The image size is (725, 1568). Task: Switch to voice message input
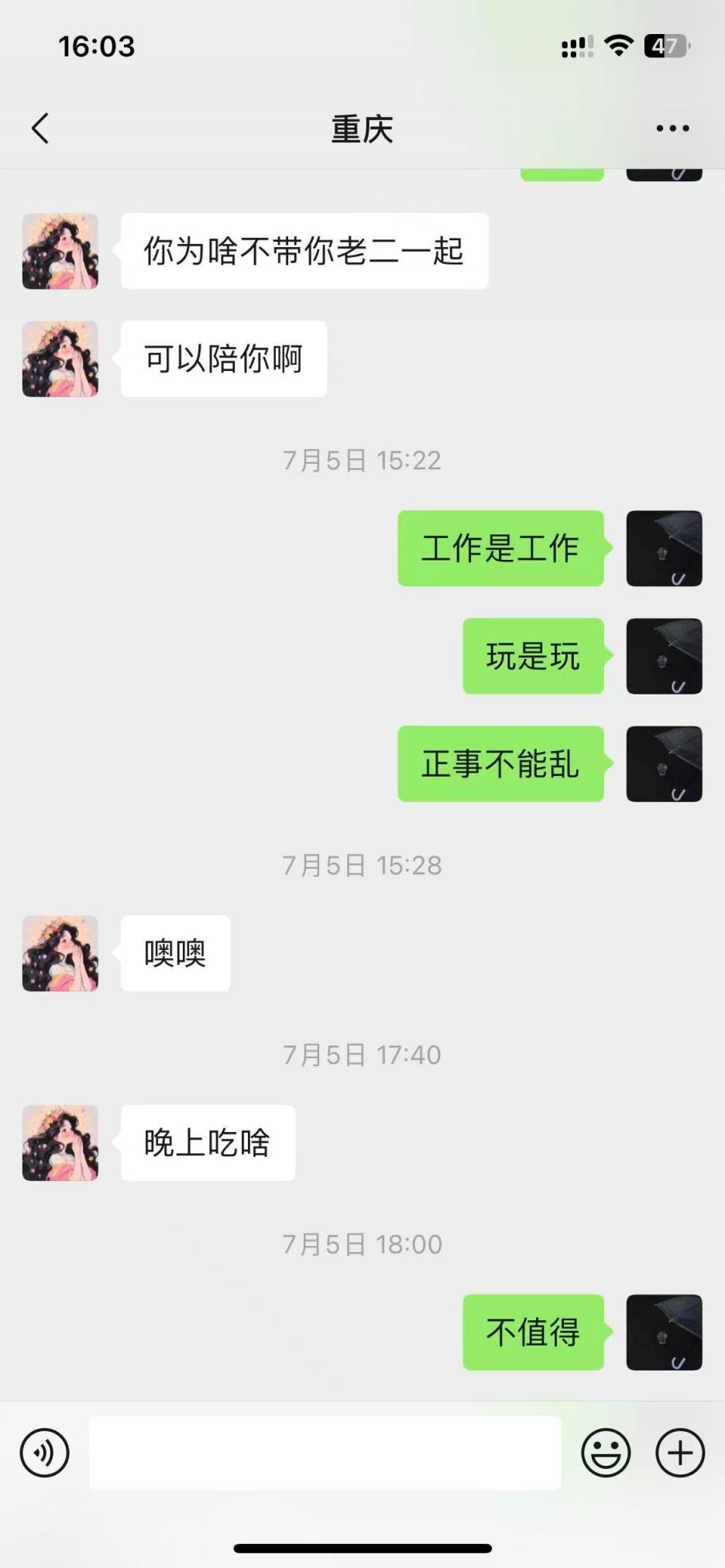tap(44, 1453)
